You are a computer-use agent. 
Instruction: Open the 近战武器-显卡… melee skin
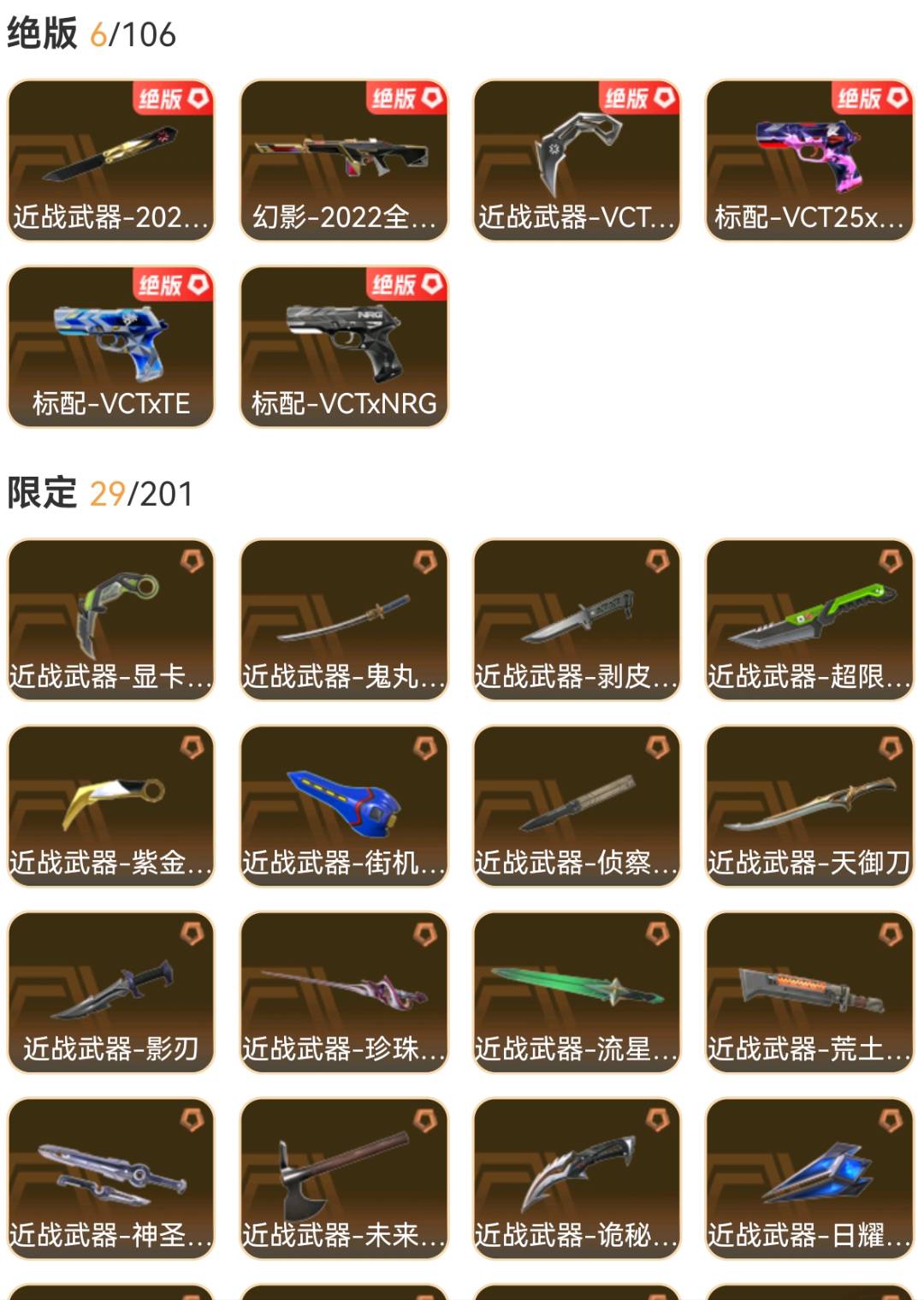(111, 620)
